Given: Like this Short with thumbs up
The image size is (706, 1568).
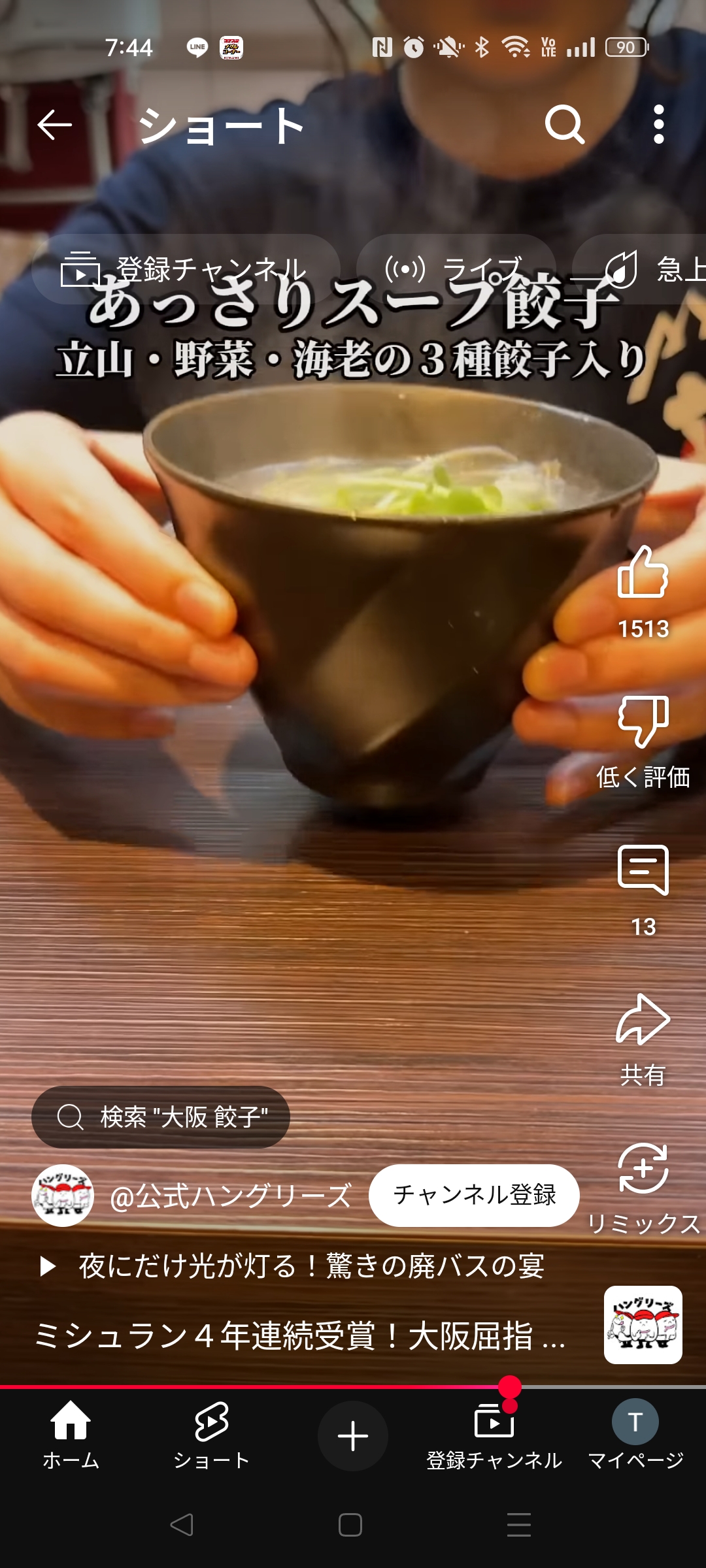Looking at the screenshot, I should 643,573.
